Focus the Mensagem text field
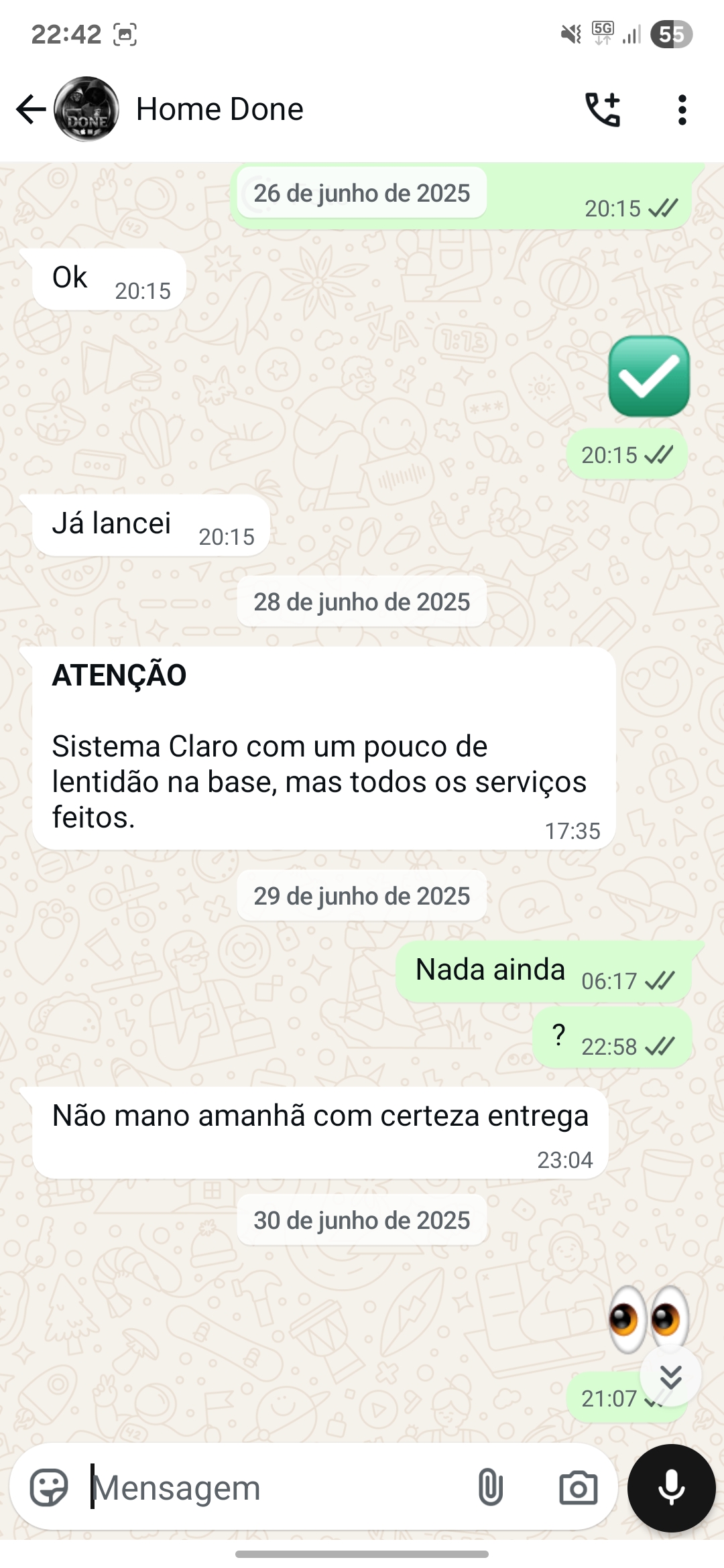 (275, 1488)
